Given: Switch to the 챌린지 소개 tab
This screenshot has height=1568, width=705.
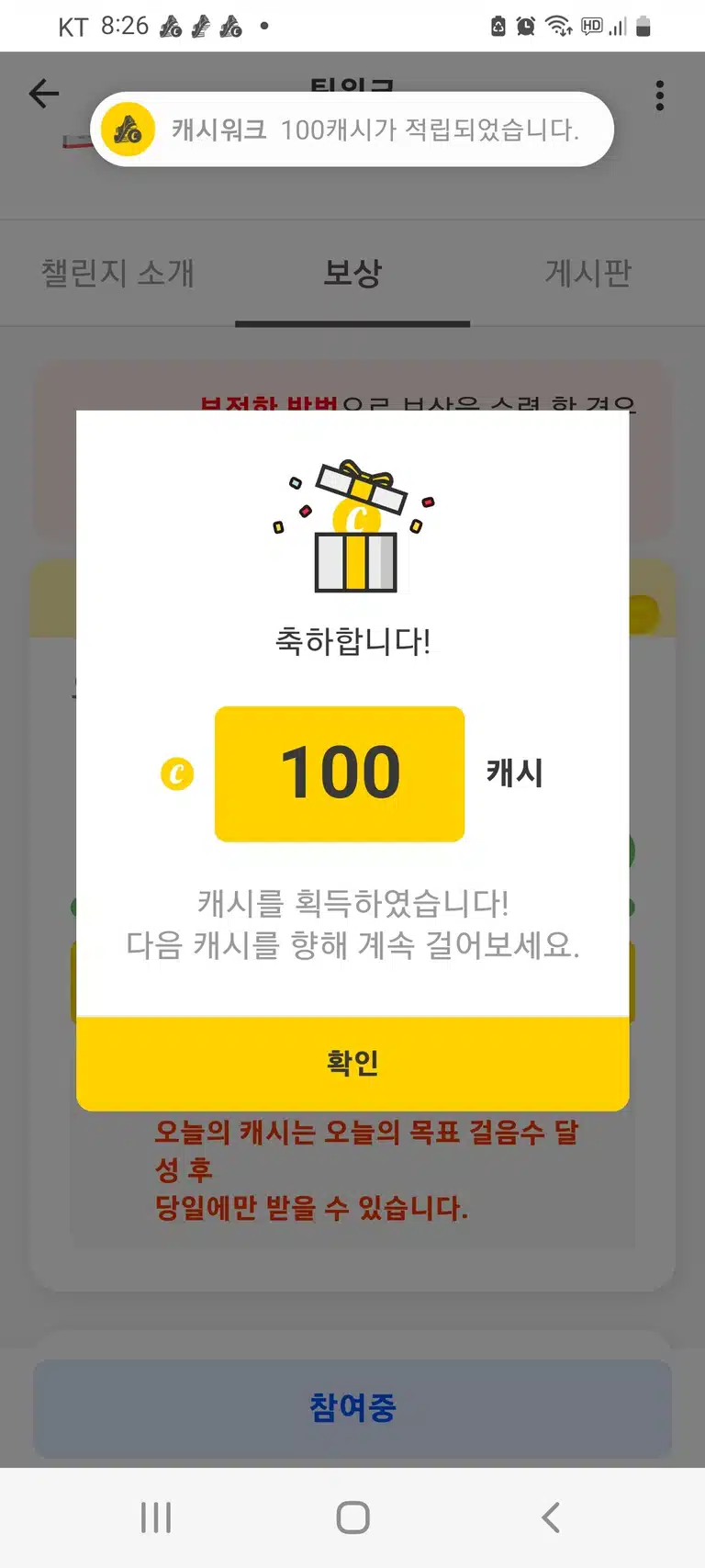Looking at the screenshot, I should [117, 273].
